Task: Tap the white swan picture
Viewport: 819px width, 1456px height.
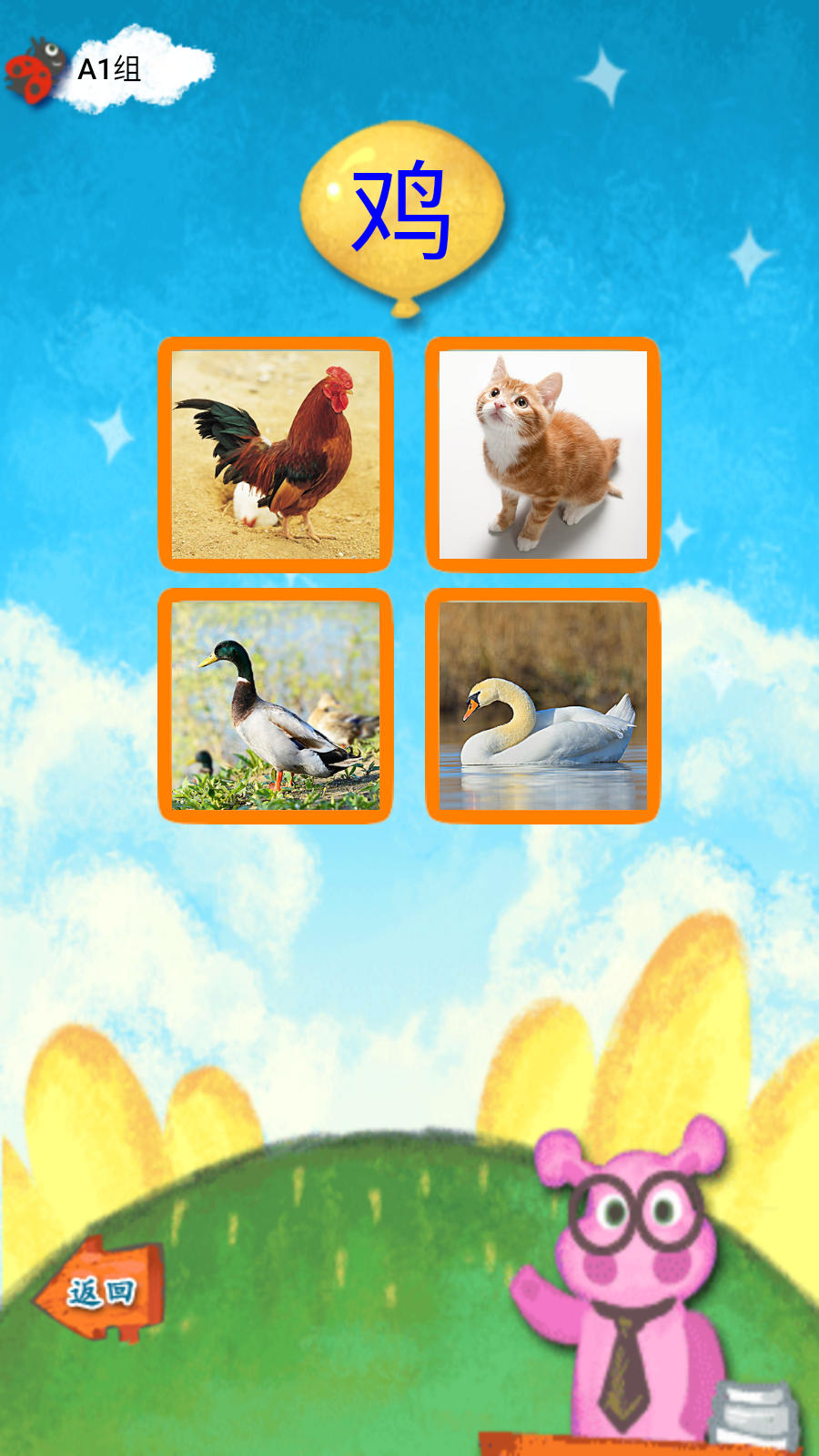Action: pos(542,705)
